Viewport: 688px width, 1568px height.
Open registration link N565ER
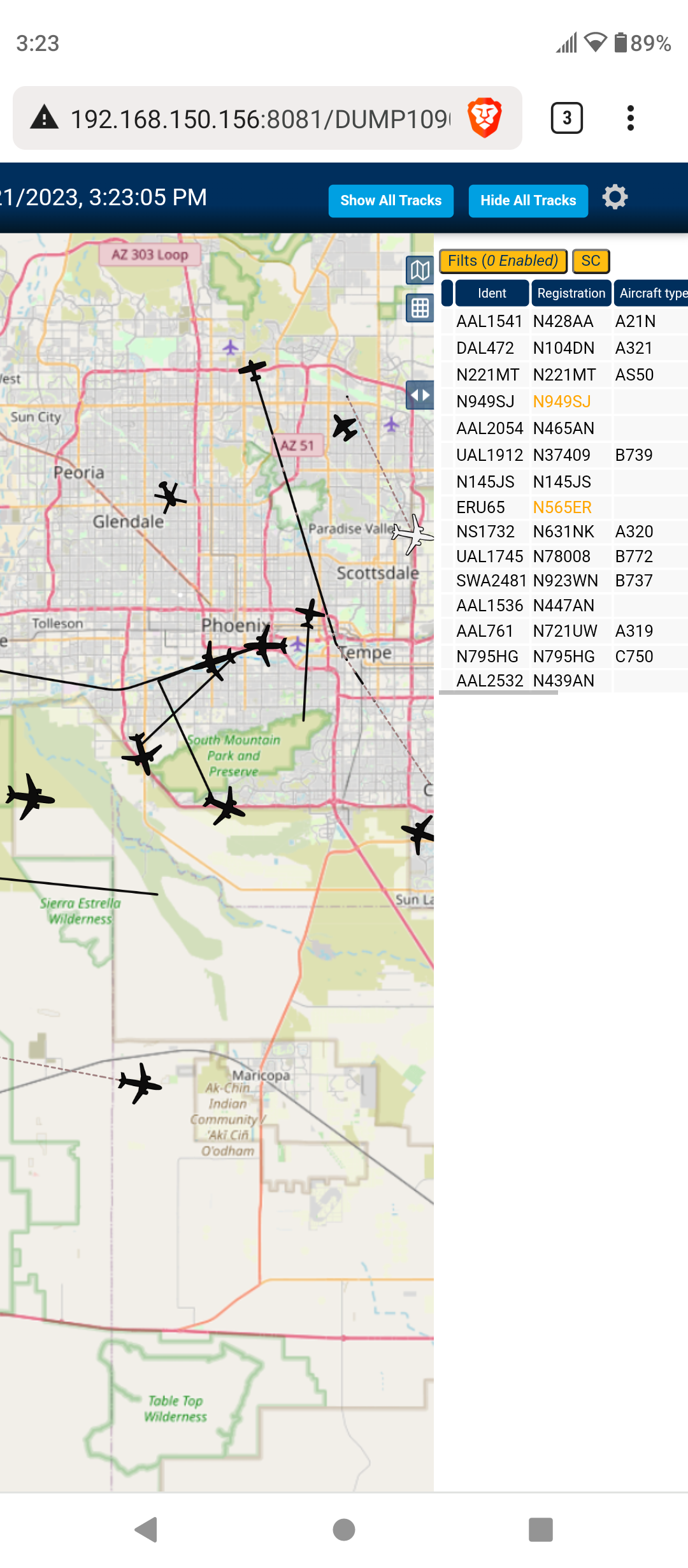click(562, 507)
